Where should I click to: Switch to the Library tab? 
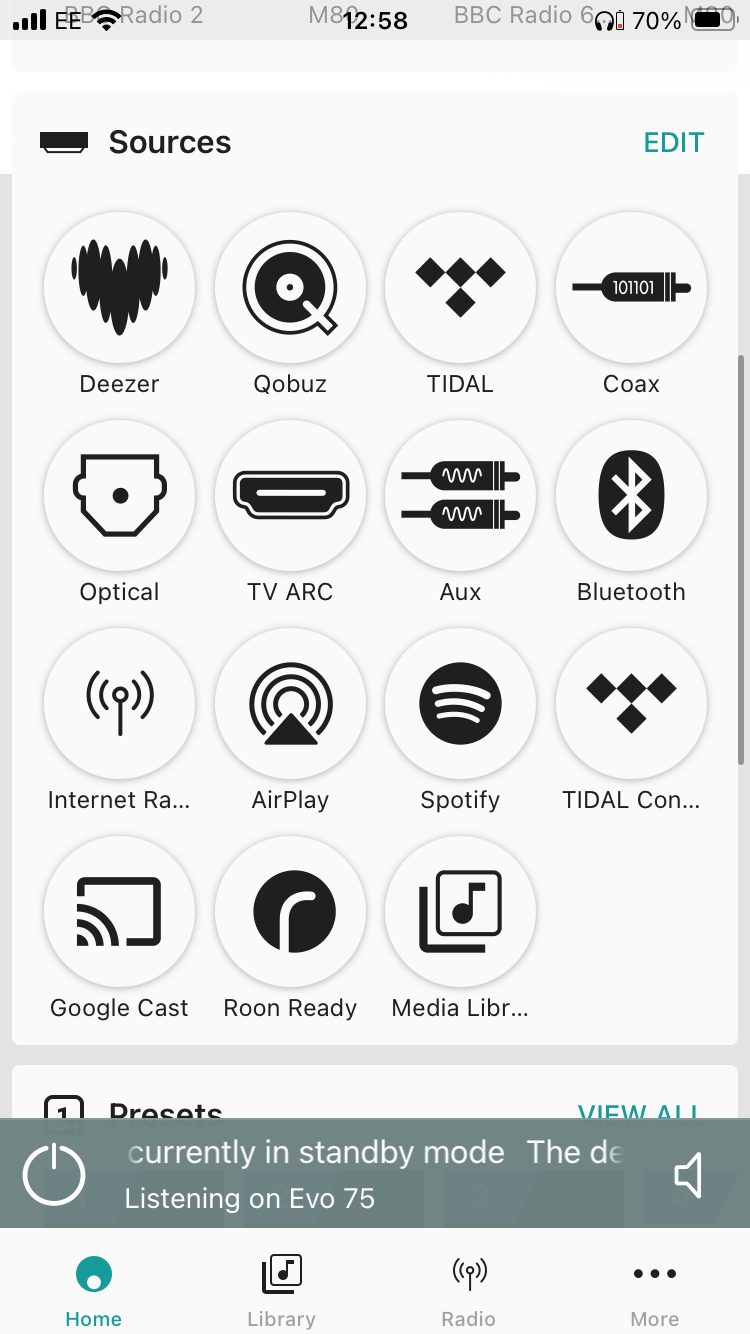pos(281,1291)
